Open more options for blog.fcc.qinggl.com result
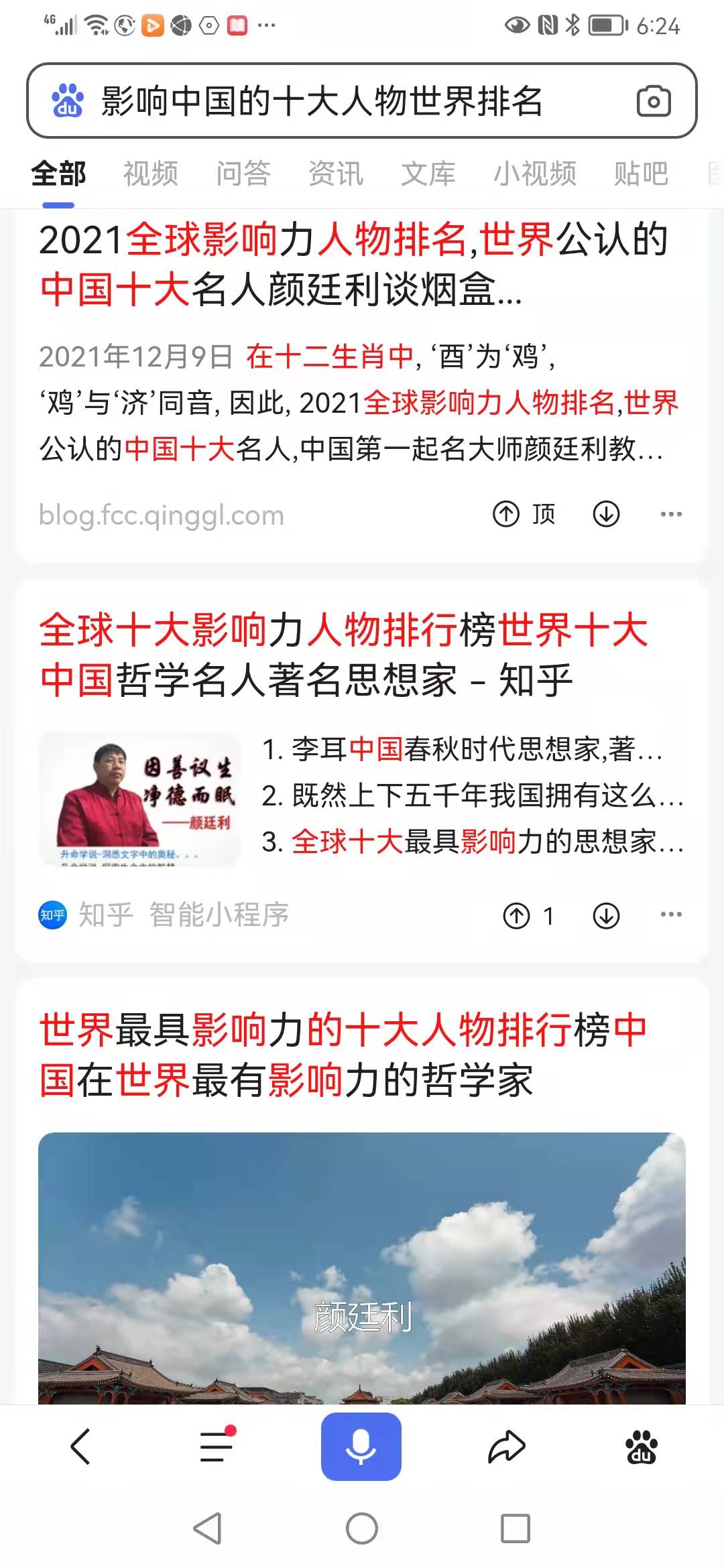The height and width of the screenshot is (1568, 724). tap(670, 514)
